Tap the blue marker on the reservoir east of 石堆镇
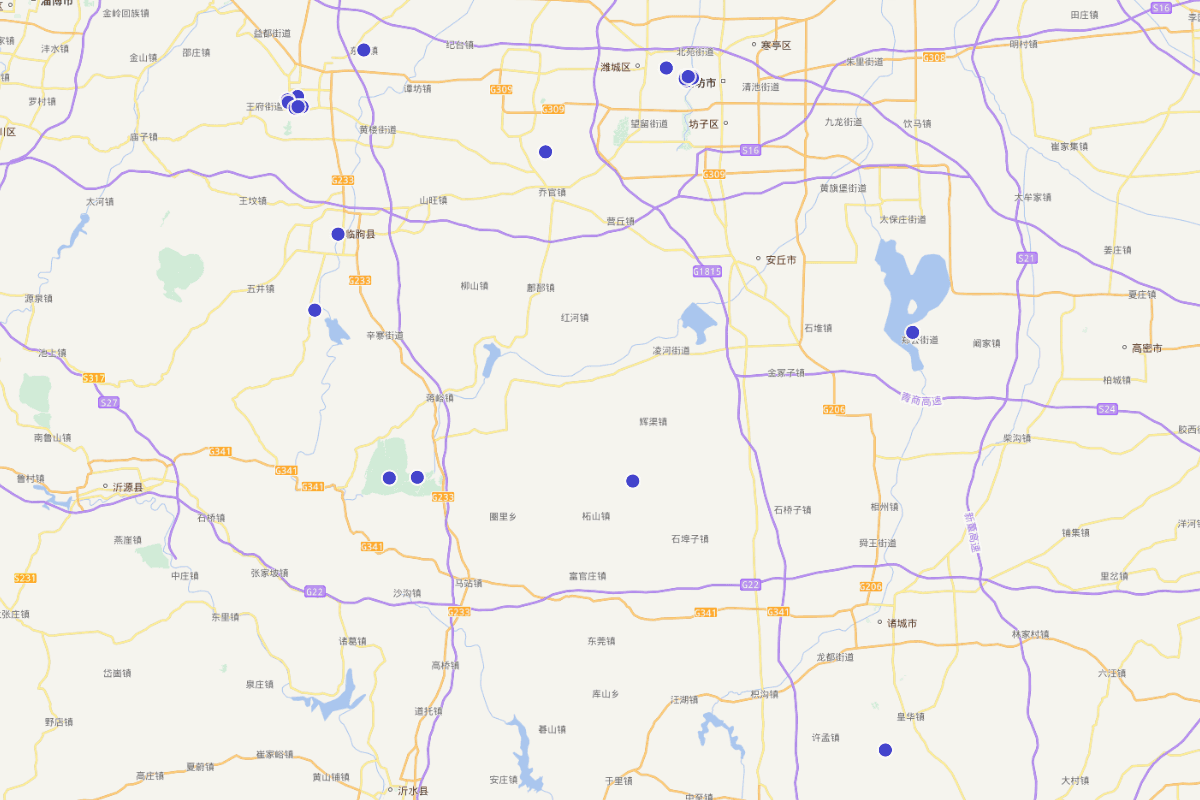Viewport: 1200px width, 800px height. pyautogui.click(x=912, y=332)
